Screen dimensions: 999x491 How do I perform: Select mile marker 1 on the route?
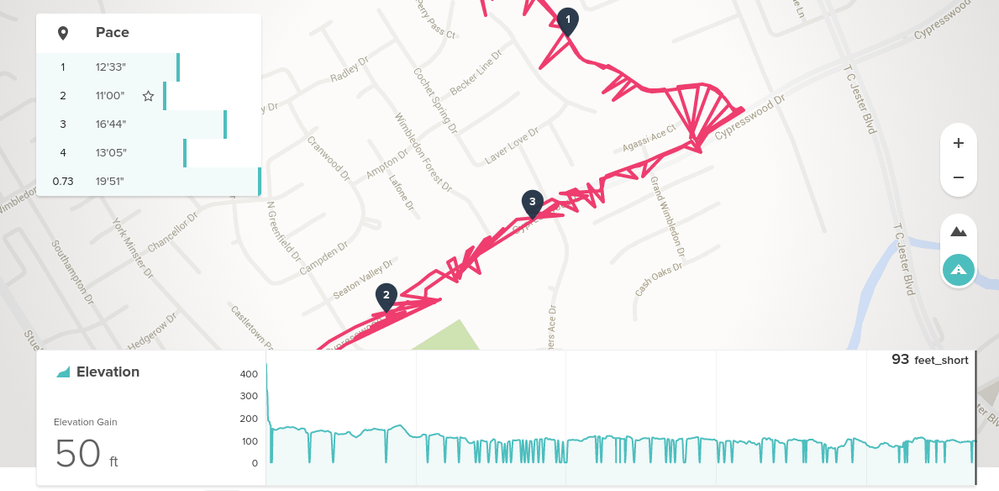[568, 21]
